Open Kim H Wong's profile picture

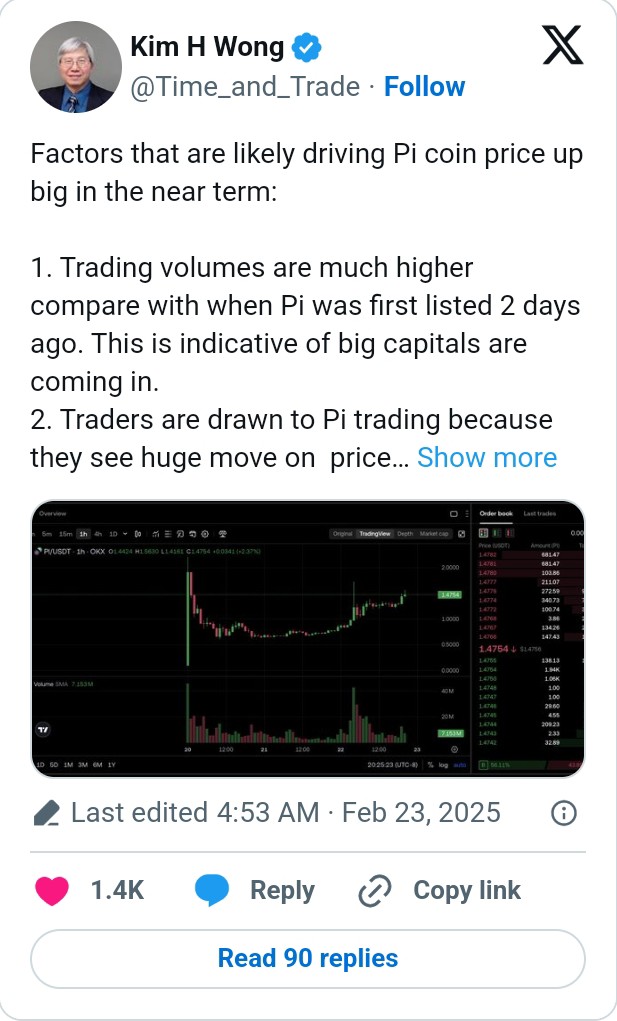tap(75, 66)
